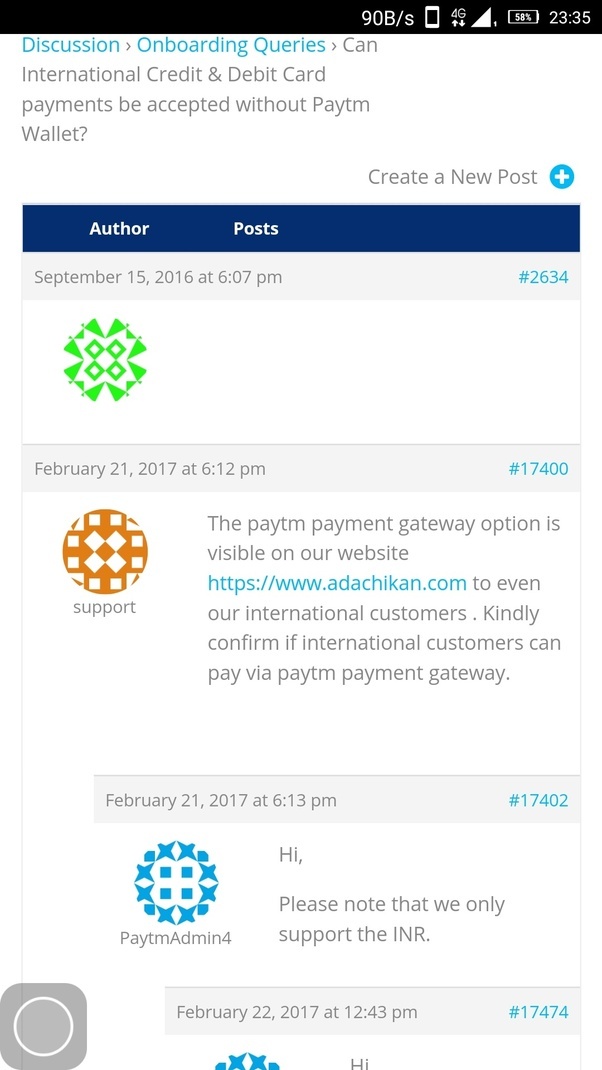View PaytmAdmin4's profile

176,938
